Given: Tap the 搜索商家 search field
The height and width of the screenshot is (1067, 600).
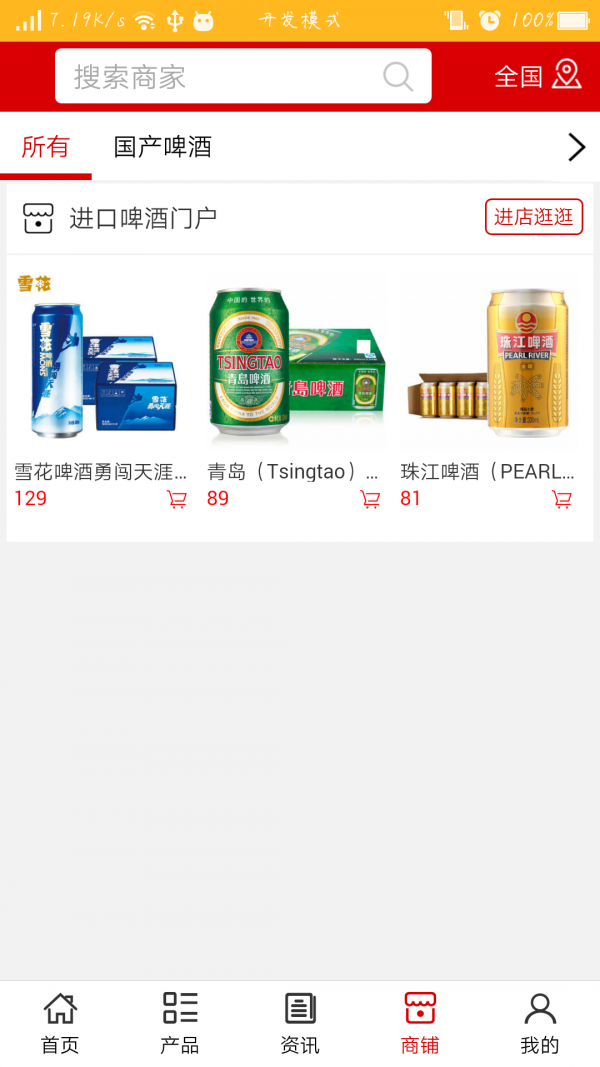Looking at the screenshot, I should pos(228,77).
